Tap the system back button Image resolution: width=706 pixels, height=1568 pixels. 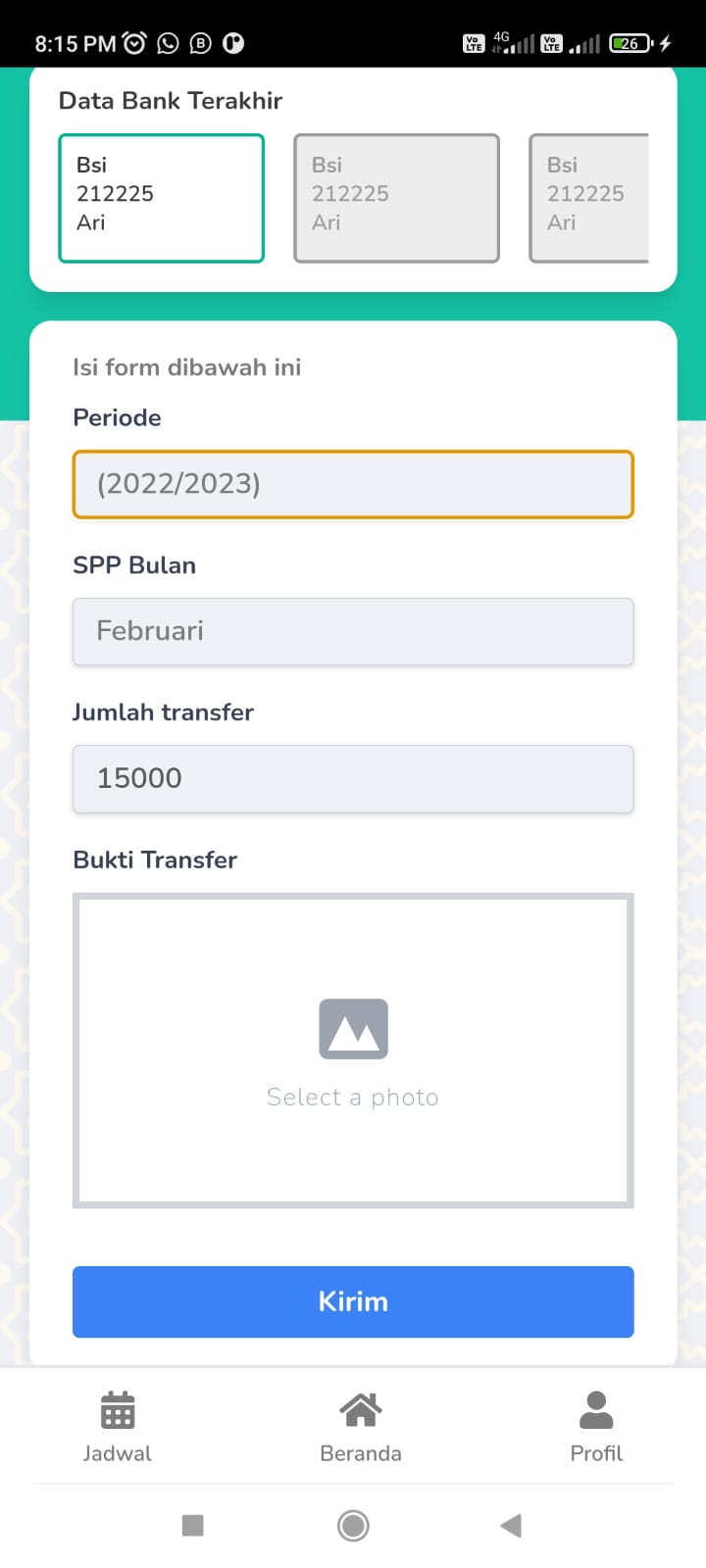pyautogui.click(x=511, y=1526)
